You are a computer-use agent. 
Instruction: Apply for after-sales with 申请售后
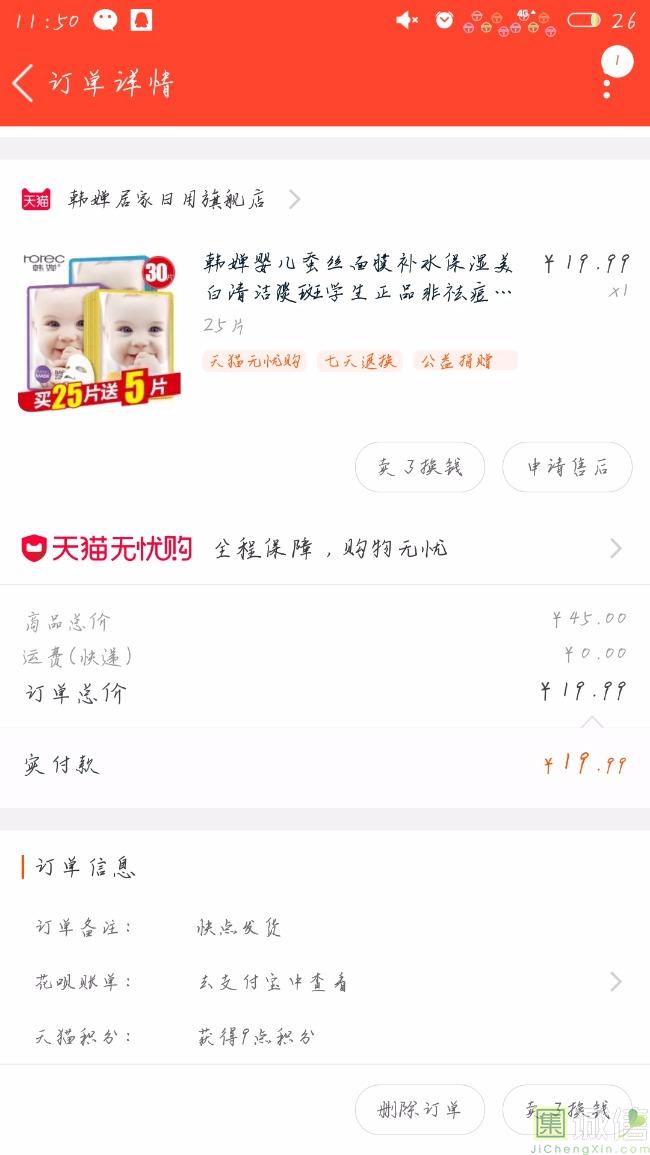[x=567, y=467]
